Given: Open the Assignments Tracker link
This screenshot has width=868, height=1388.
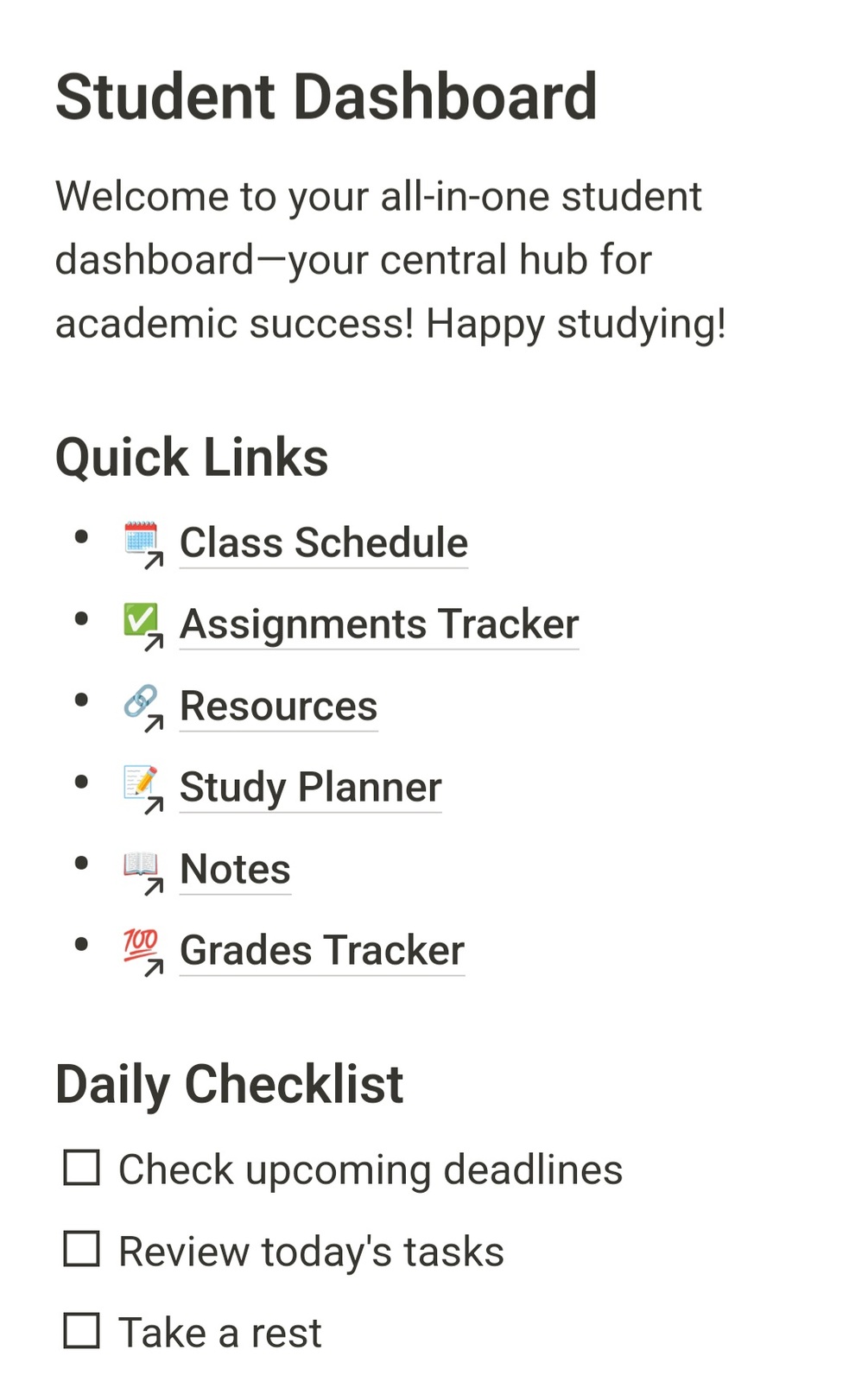Looking at the screenshot, I should pyautogui.click(x=378, y=624).
